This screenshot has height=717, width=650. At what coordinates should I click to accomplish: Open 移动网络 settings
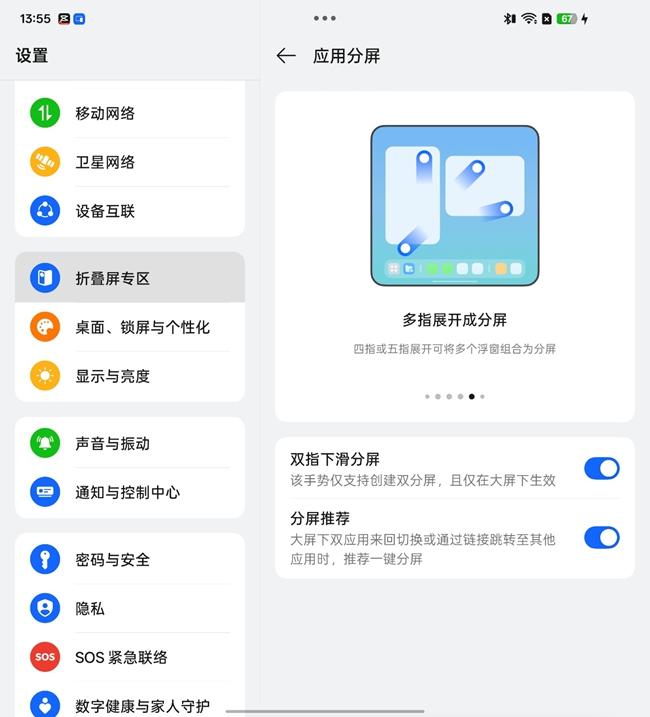click(130, 113)
